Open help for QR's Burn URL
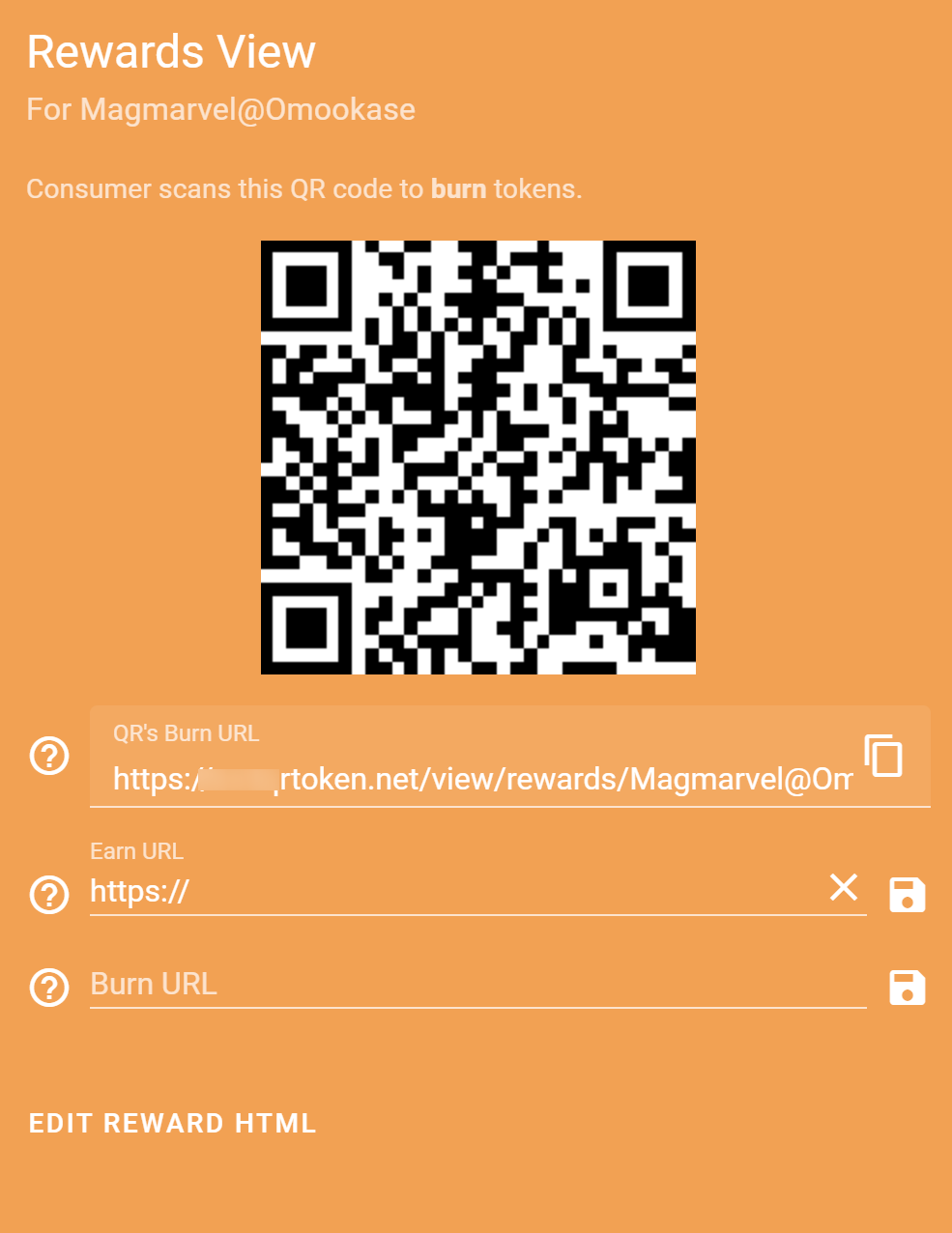This screenshot has height=1233, width=952. (x=49, y=756)
